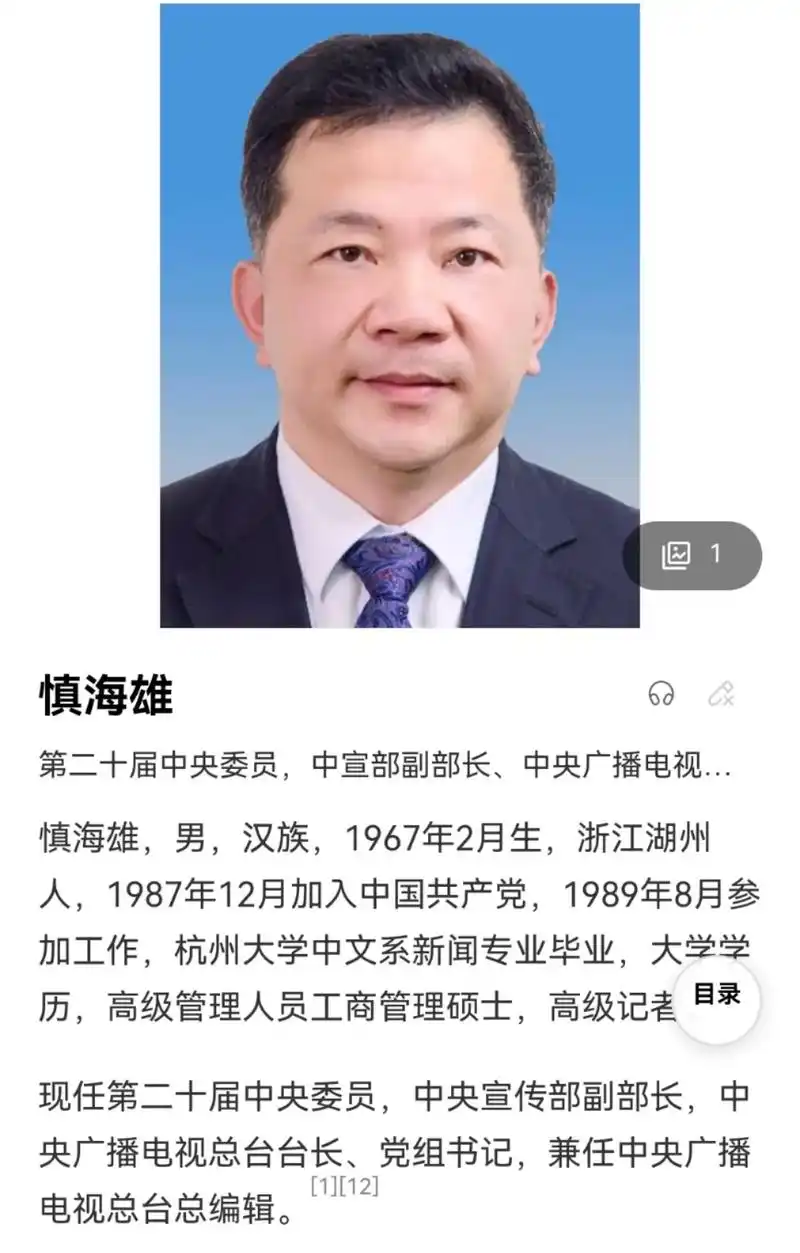Listen to the entry with the headphone icon

tap(661, 693)
